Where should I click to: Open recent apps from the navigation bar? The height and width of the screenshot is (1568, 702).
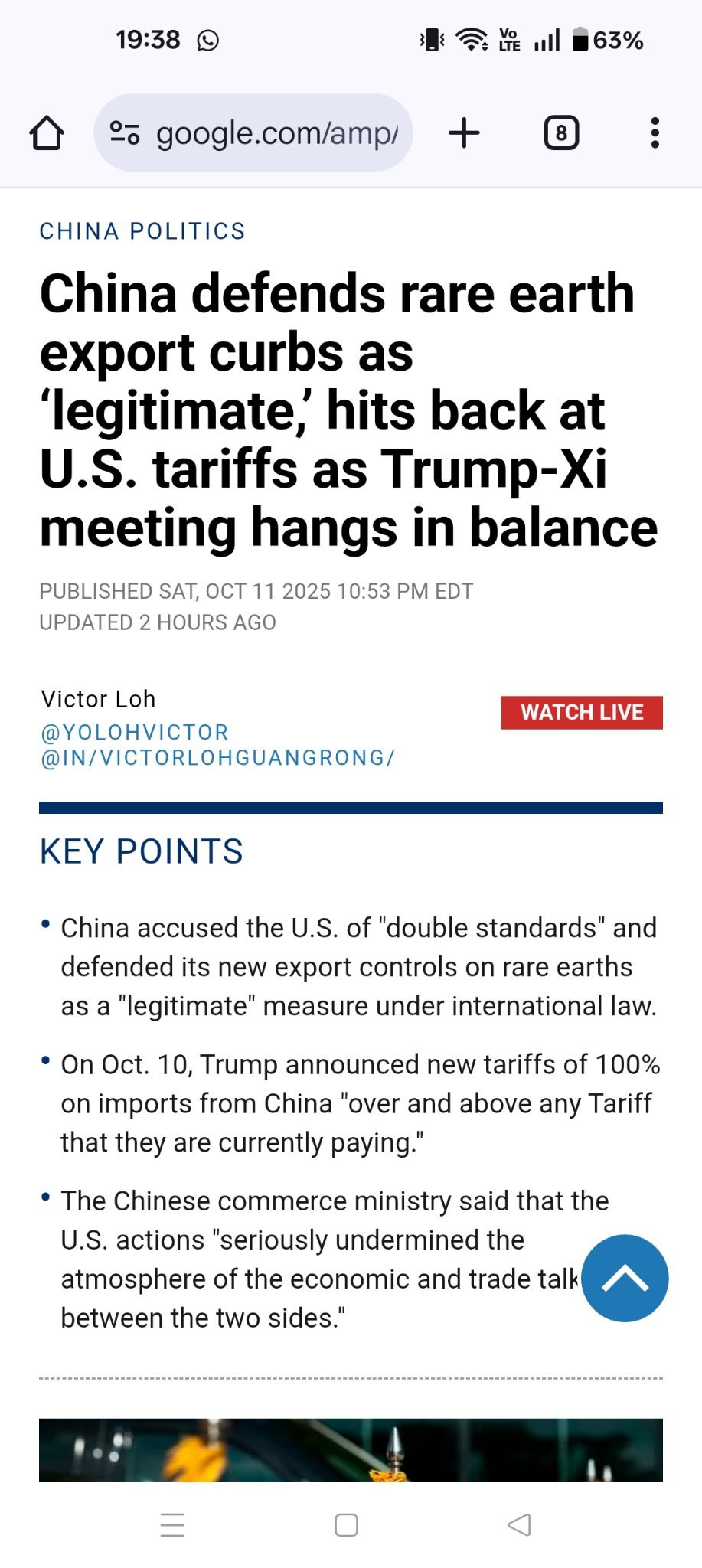point(172,1524)
